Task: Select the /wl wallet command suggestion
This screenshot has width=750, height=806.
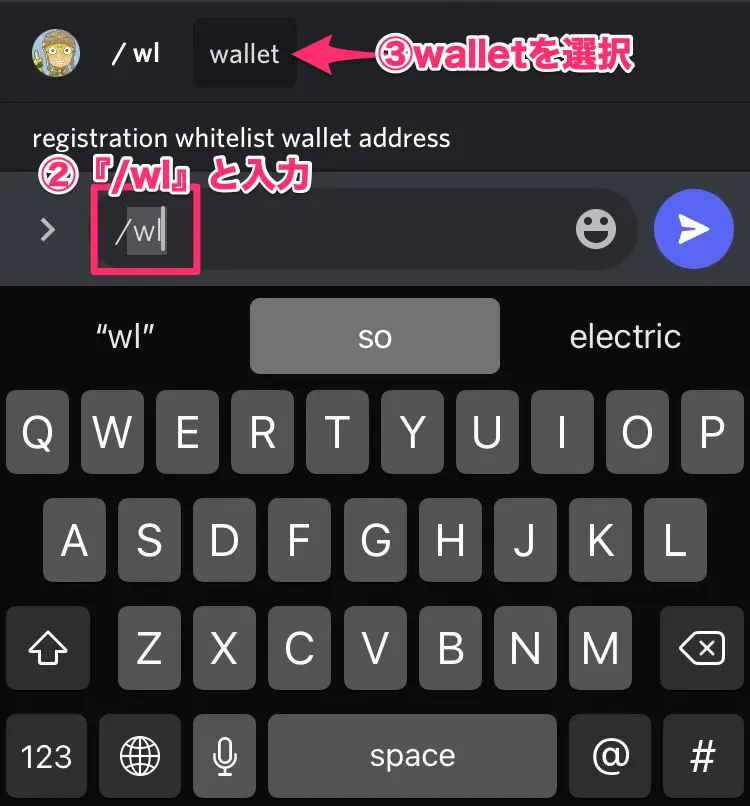Action: coord(245,54)
